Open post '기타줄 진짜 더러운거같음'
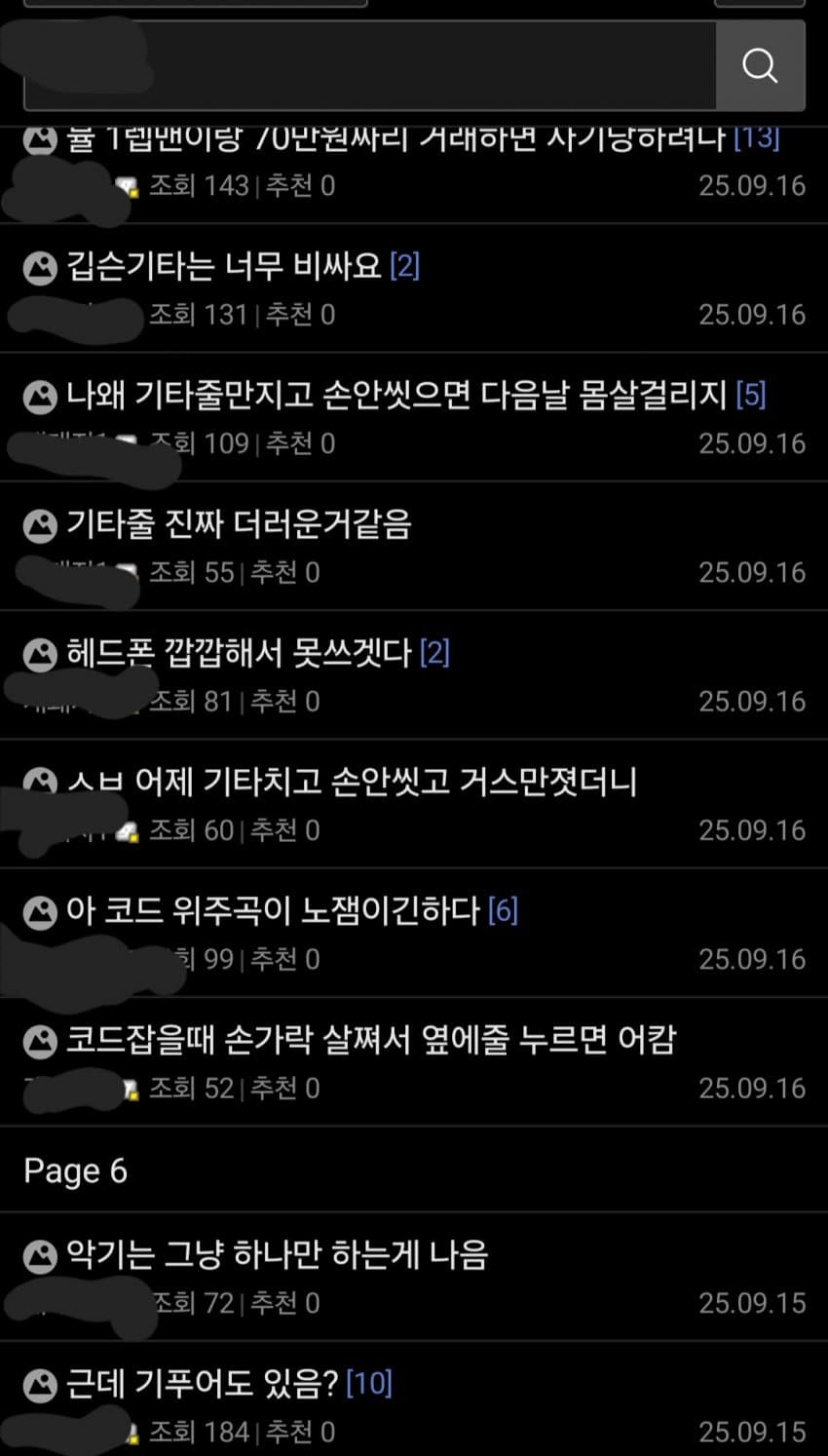 (239, 524)
